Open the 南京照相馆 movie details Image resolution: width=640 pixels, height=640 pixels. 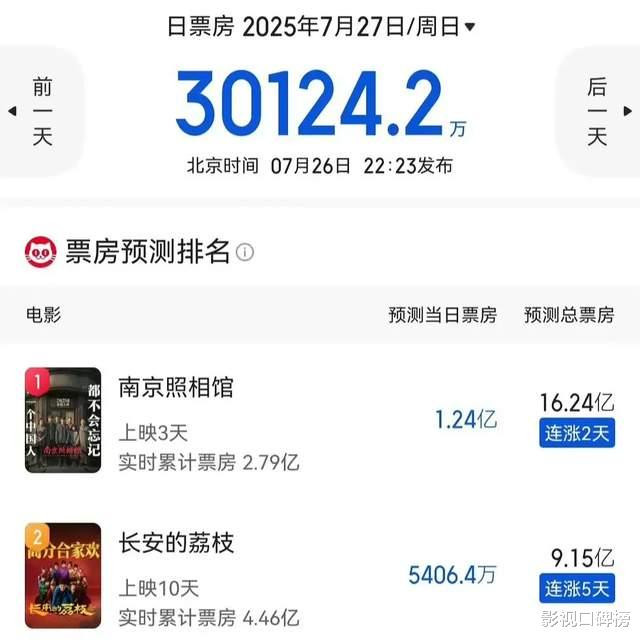[x=176, y=387]
